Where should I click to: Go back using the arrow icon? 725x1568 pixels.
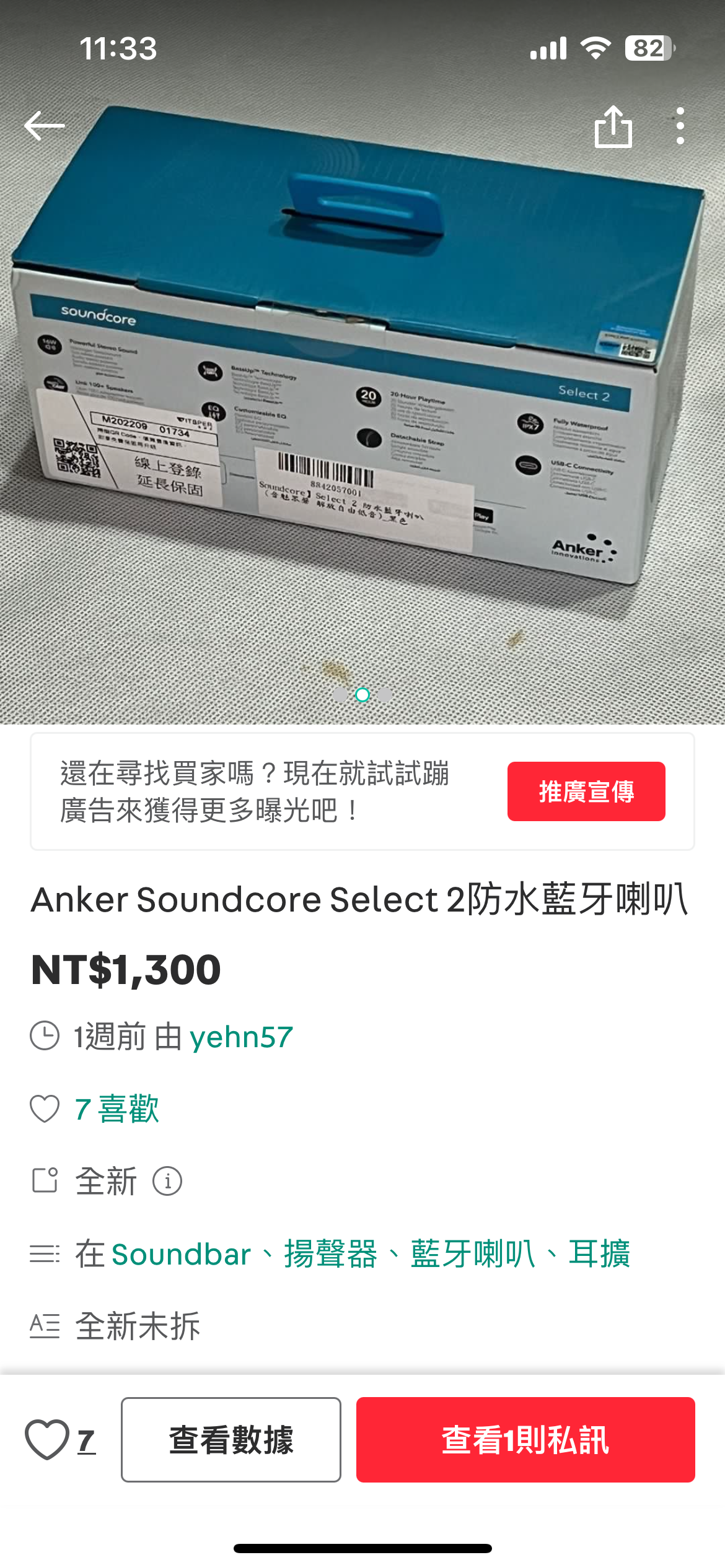[x=45, y=126]
